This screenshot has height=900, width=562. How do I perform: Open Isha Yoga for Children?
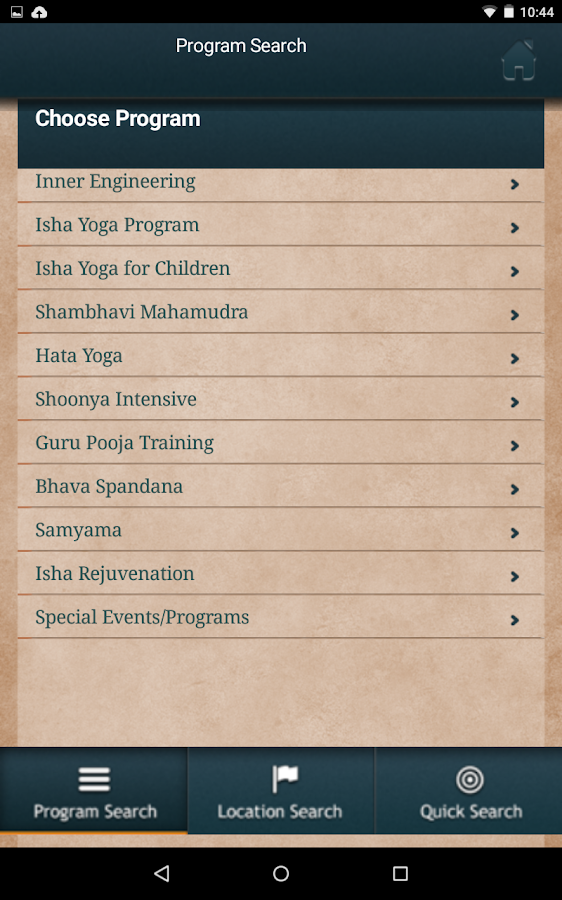tap(281, 268)
